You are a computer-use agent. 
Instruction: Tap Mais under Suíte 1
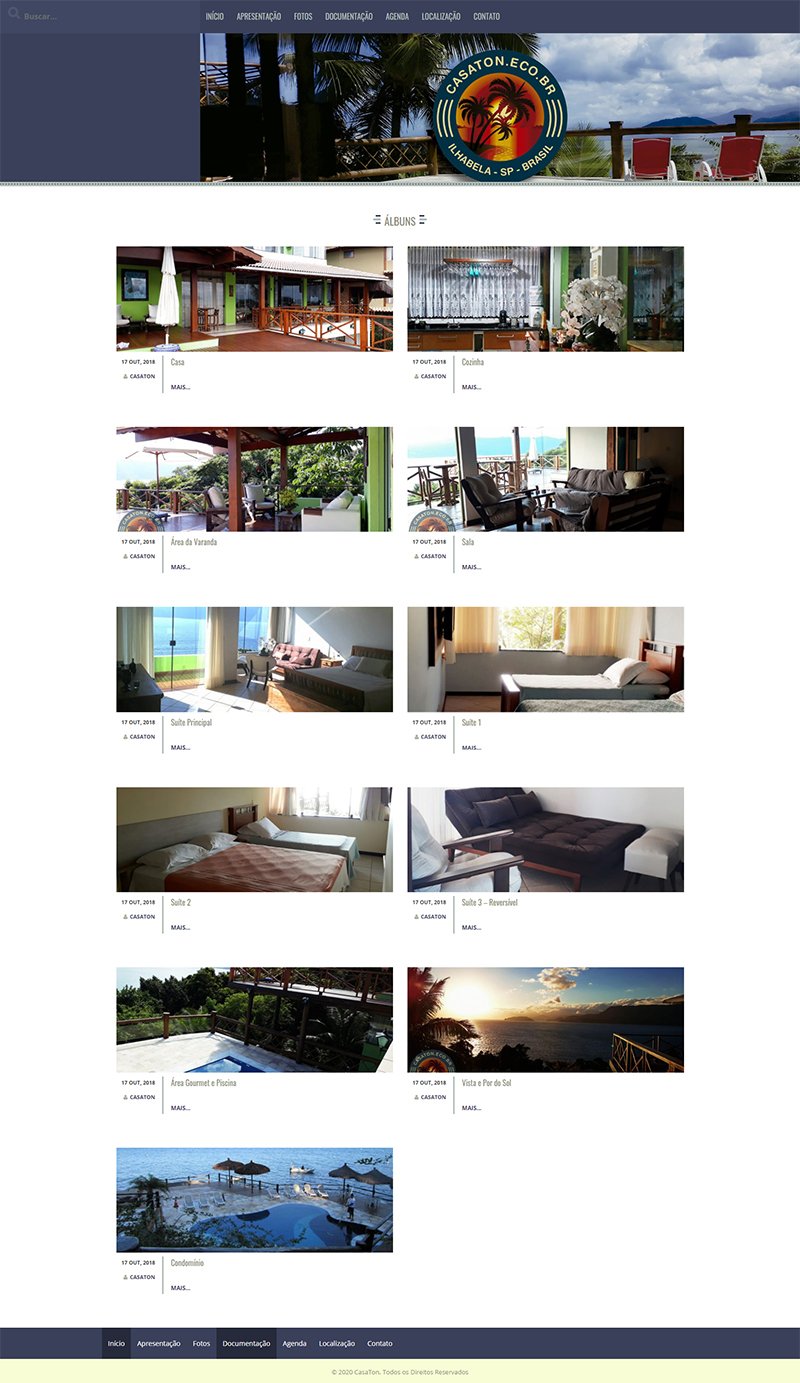point(471,748)
